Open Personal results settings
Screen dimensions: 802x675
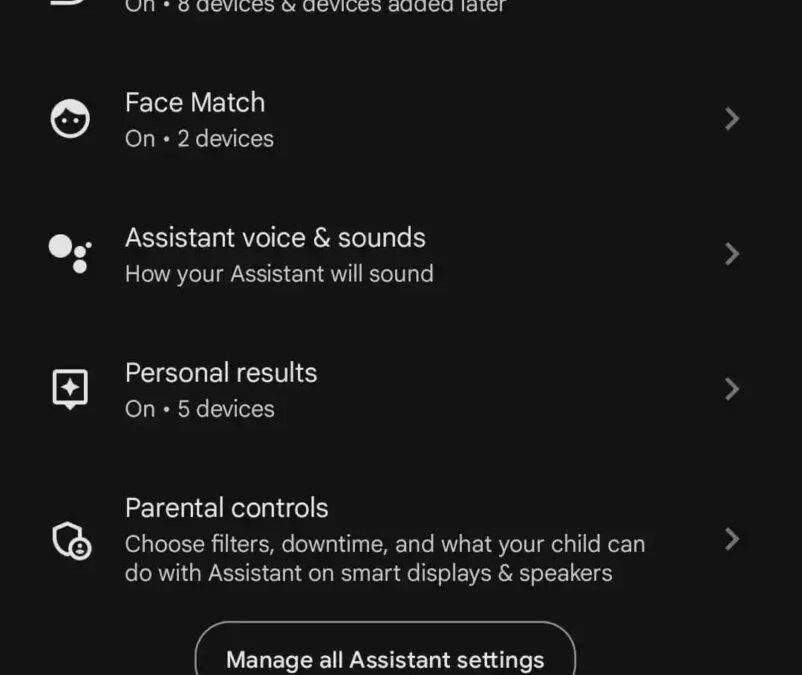click(x=400, y=389)
